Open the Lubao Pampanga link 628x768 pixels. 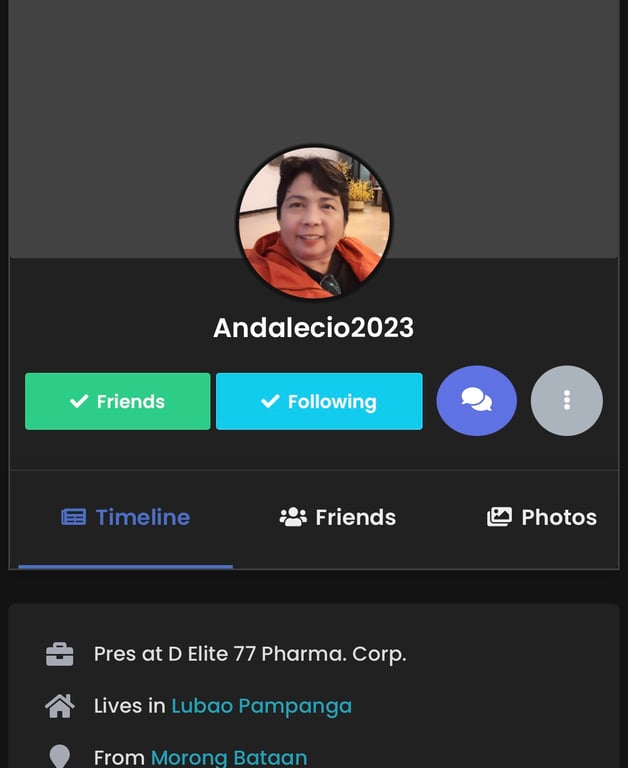click(x=261, y=705)
